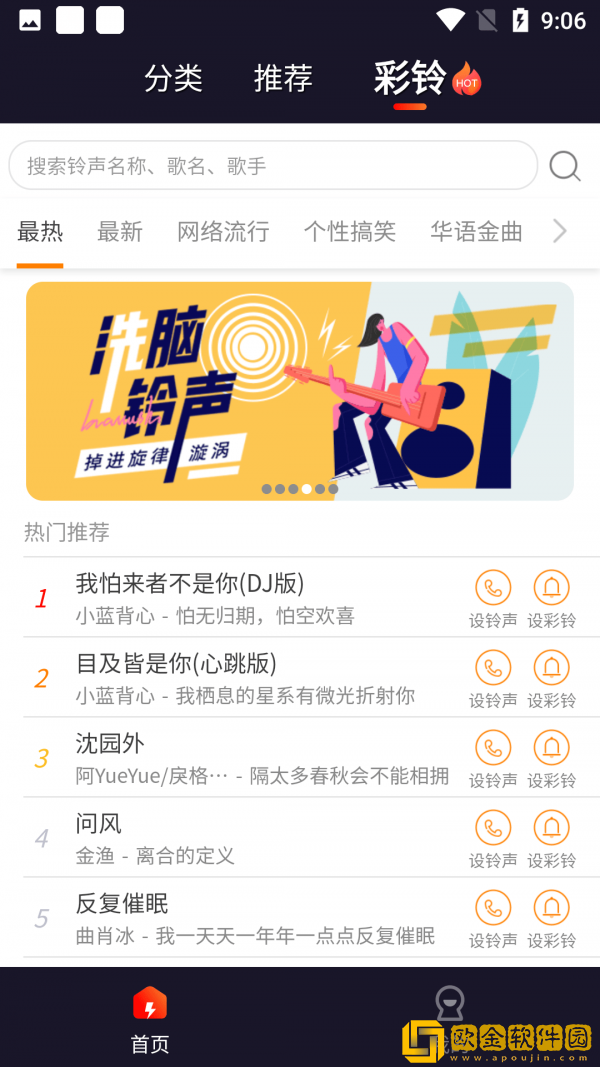The width and height of the screenshot is (600, 1067).
Task: Select the 网络流行 category tab
Action: 223,232
